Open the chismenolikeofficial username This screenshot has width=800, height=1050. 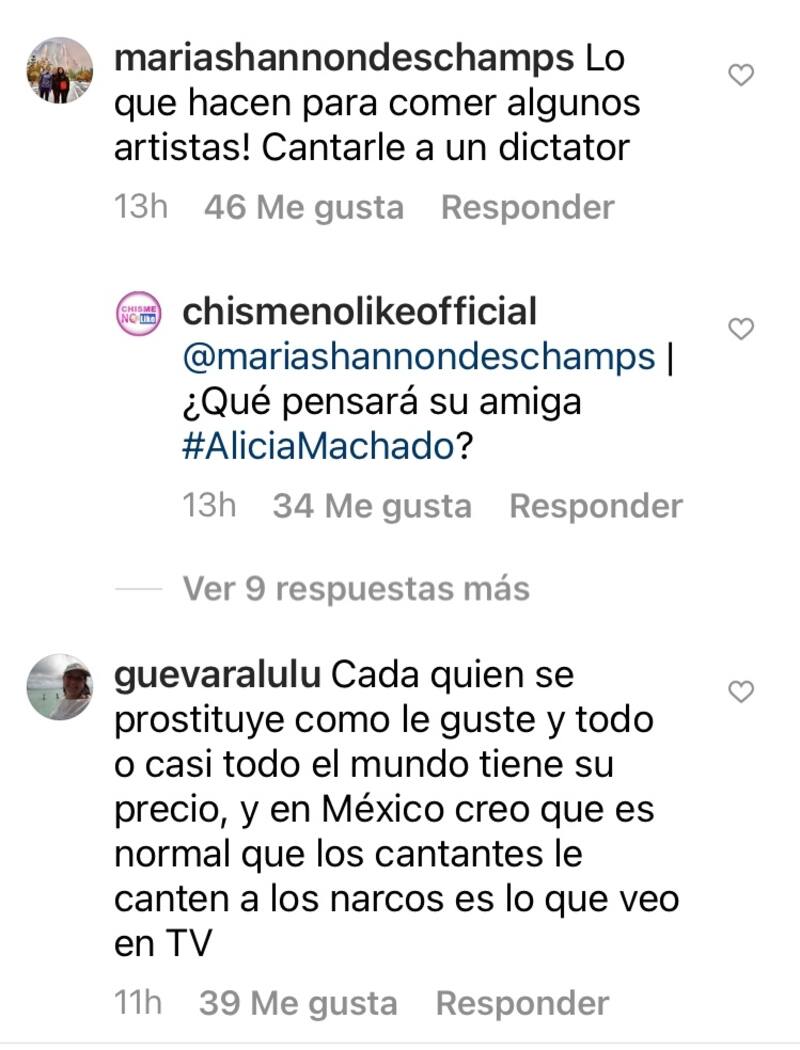click(360, 311)
